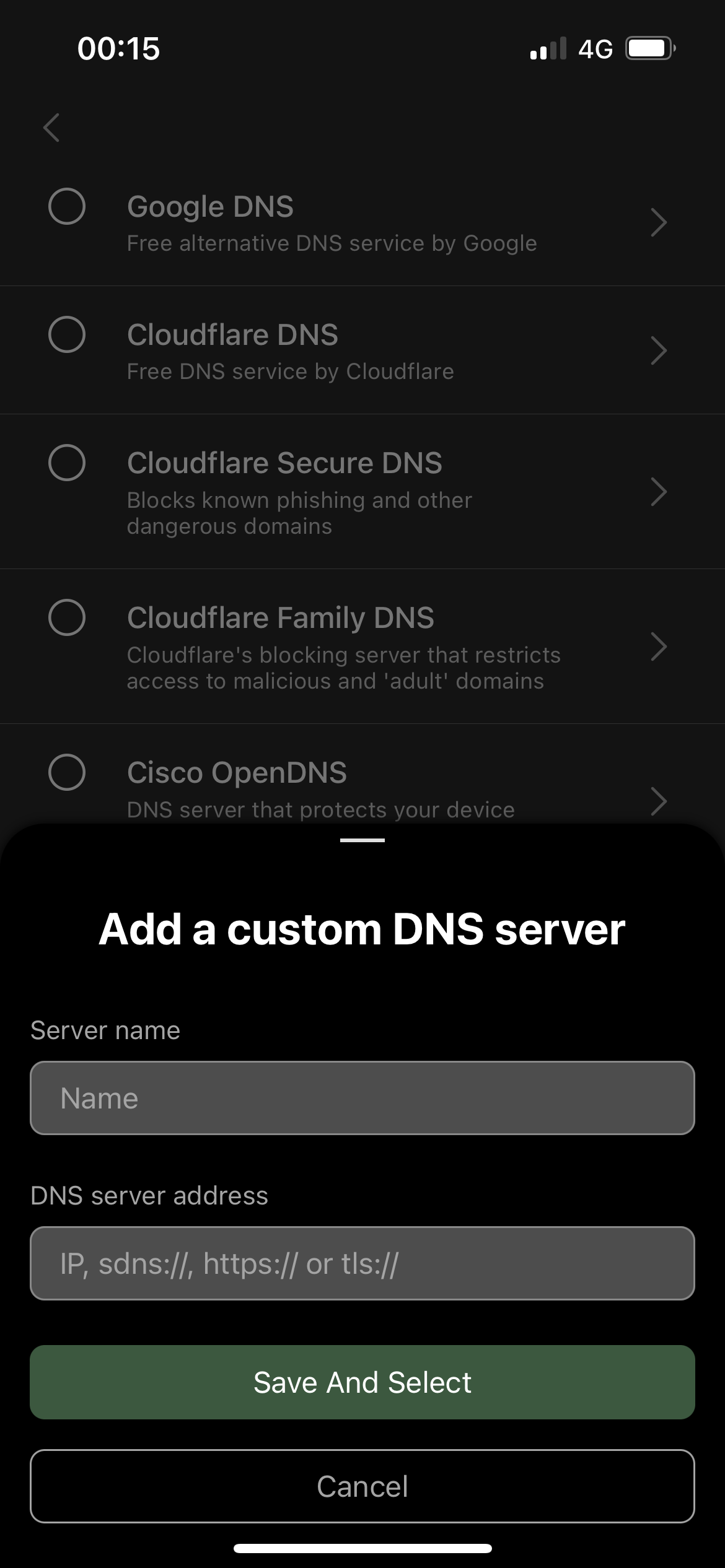Choose Cloudflare Family DNS radio button
The image size is (725, 1568).
click(x=67, y=617)
